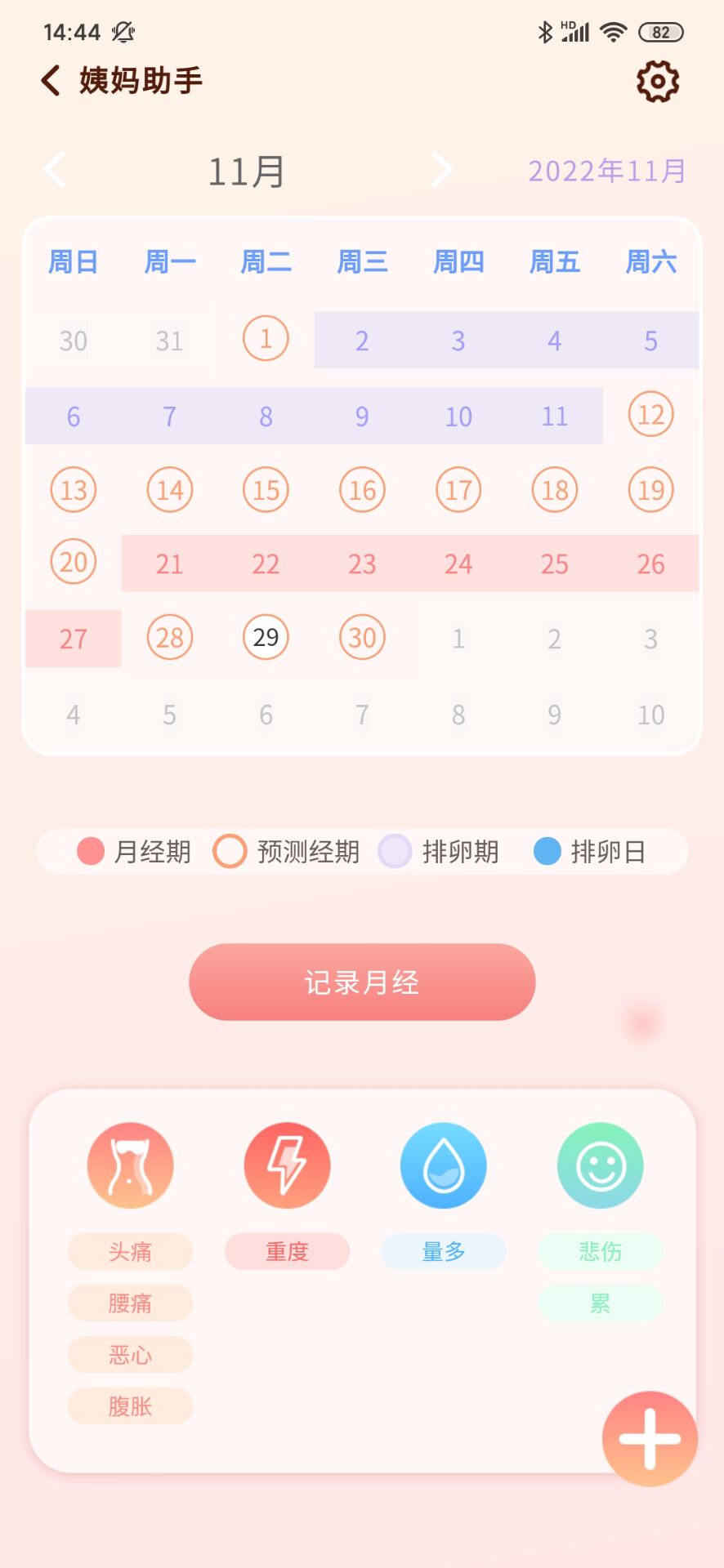This screenshot has height=1568, width=724.
Task: Select November 21 on the calendar
Action: click(x=169, y=563)
